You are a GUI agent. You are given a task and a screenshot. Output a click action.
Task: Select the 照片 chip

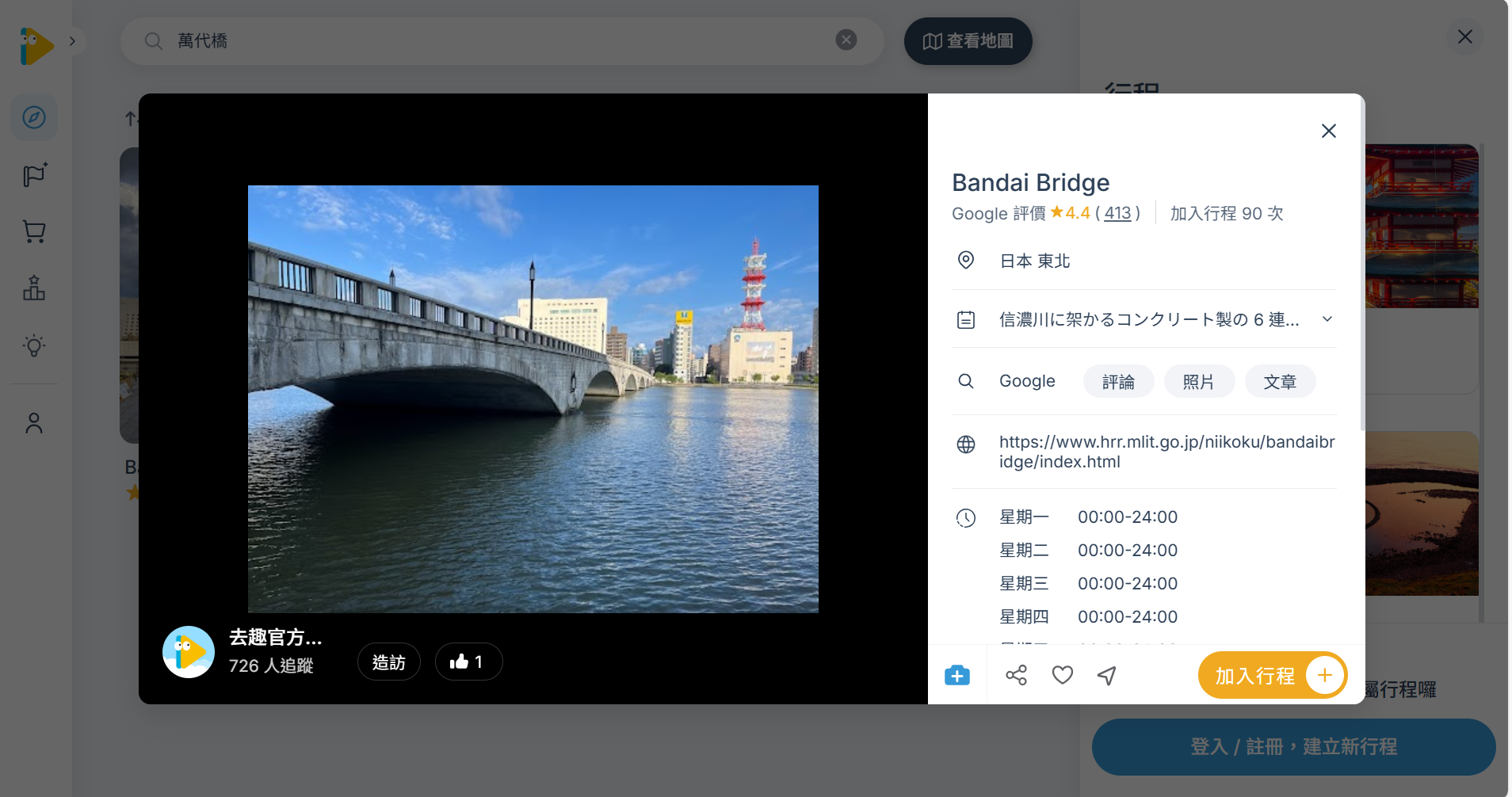click(1198, 382)
